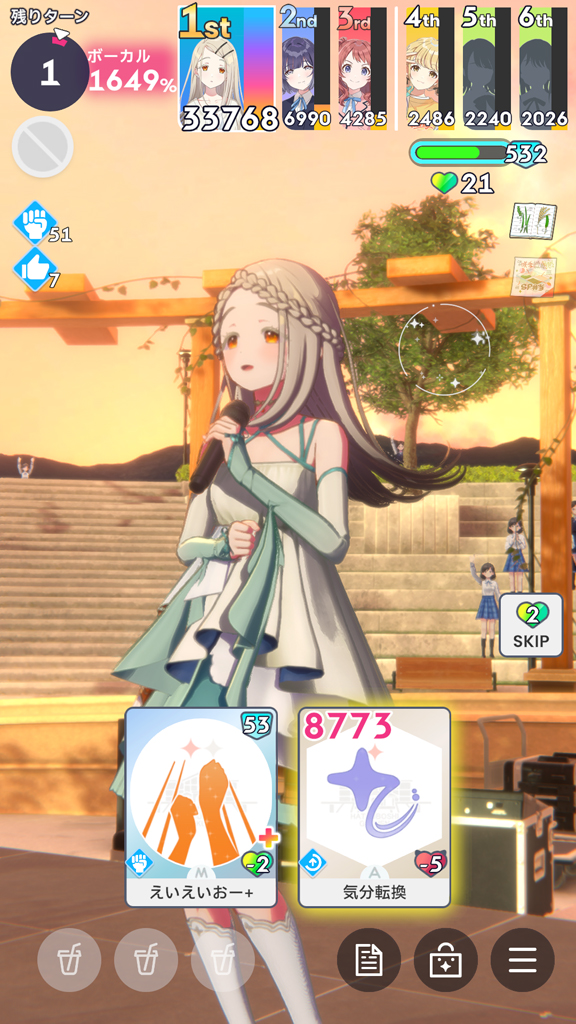This screenshot has width=576, height=1024.
Task: Use the first drink slot
Action: [69, 960]
